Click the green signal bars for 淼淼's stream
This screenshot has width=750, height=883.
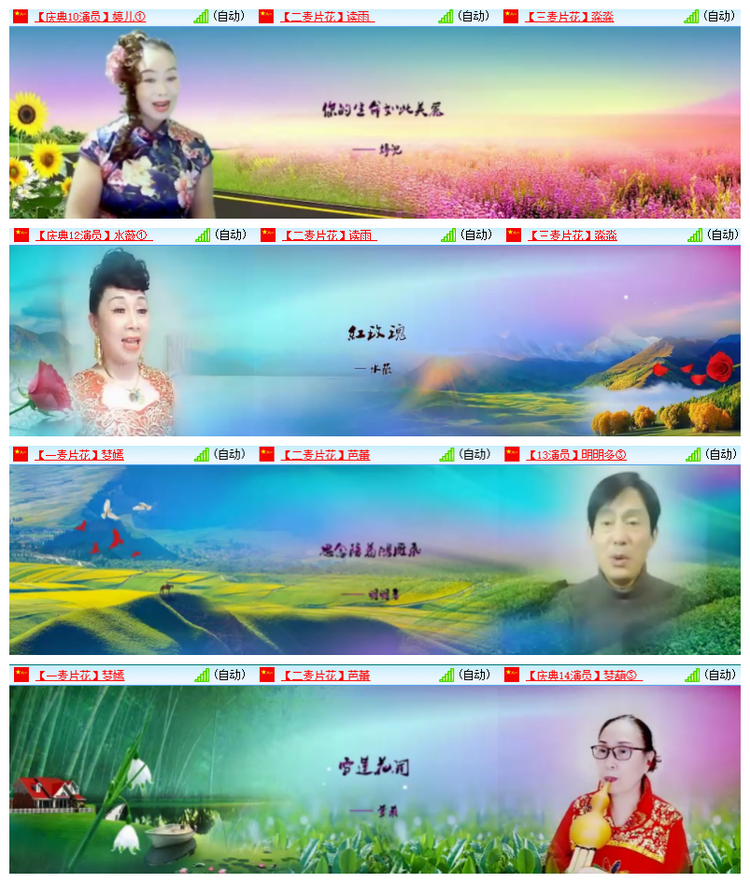tap(690, 15)
